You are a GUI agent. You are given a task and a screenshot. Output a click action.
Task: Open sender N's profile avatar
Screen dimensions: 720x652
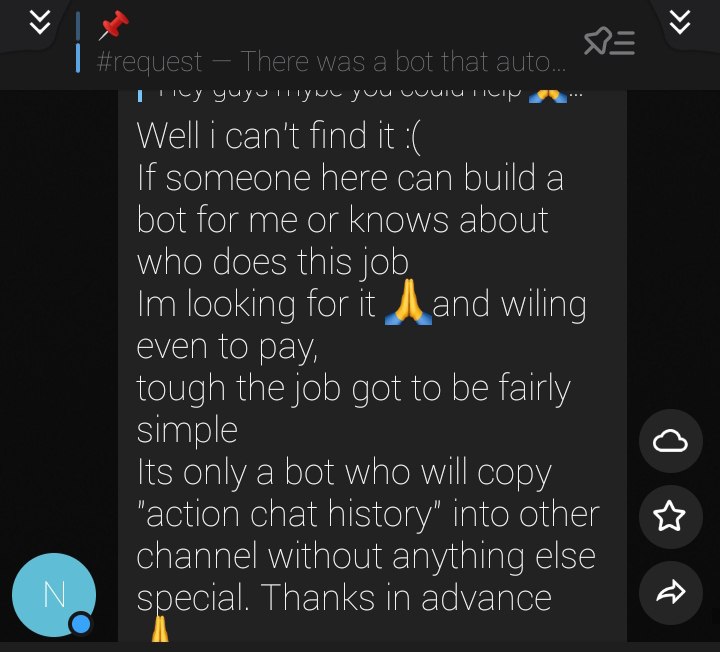[54, 595]
